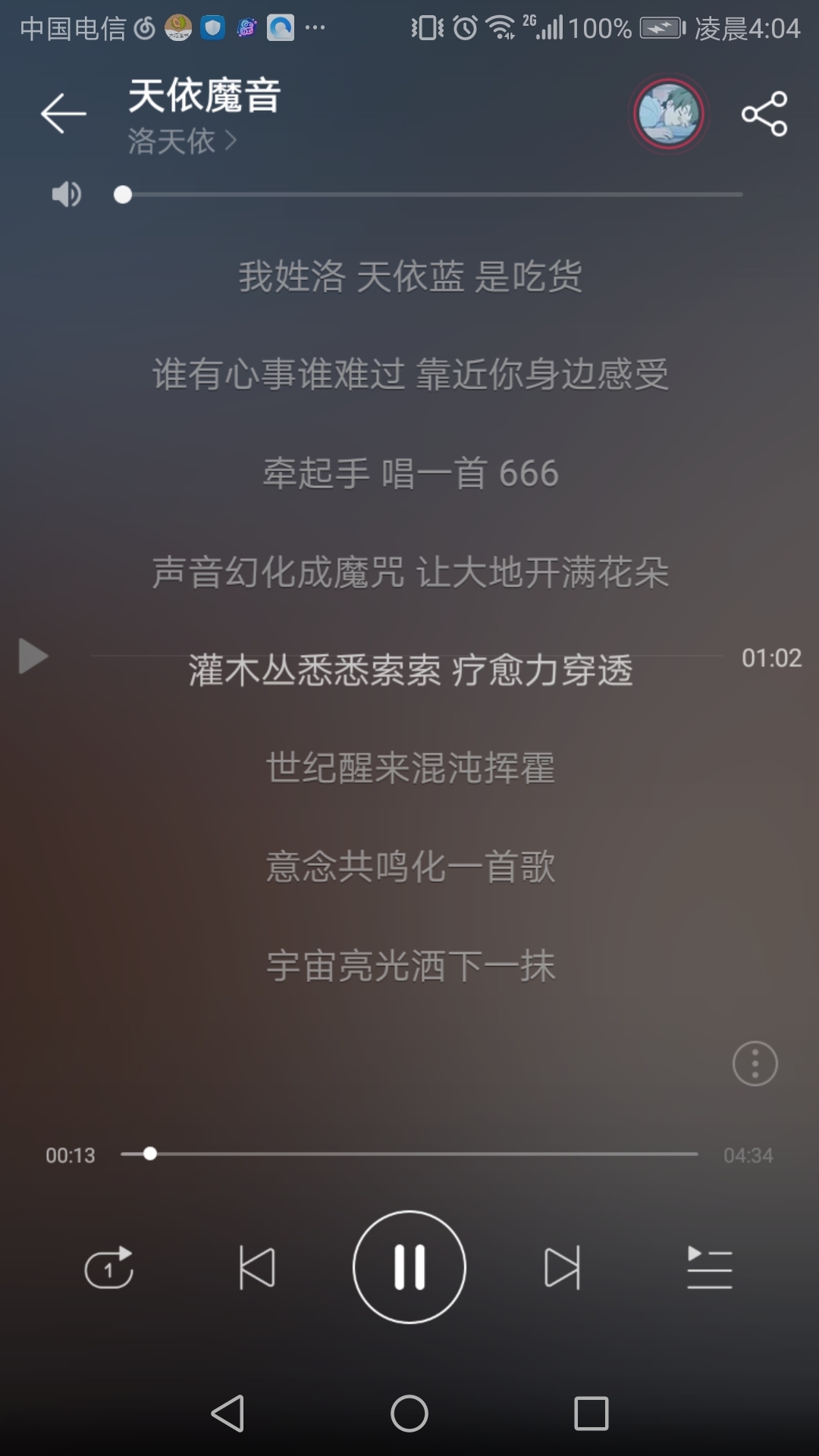Skip to the previous track
Image resolution: width=819 pixels, height=1456 pixels.
coord(257,1267)
